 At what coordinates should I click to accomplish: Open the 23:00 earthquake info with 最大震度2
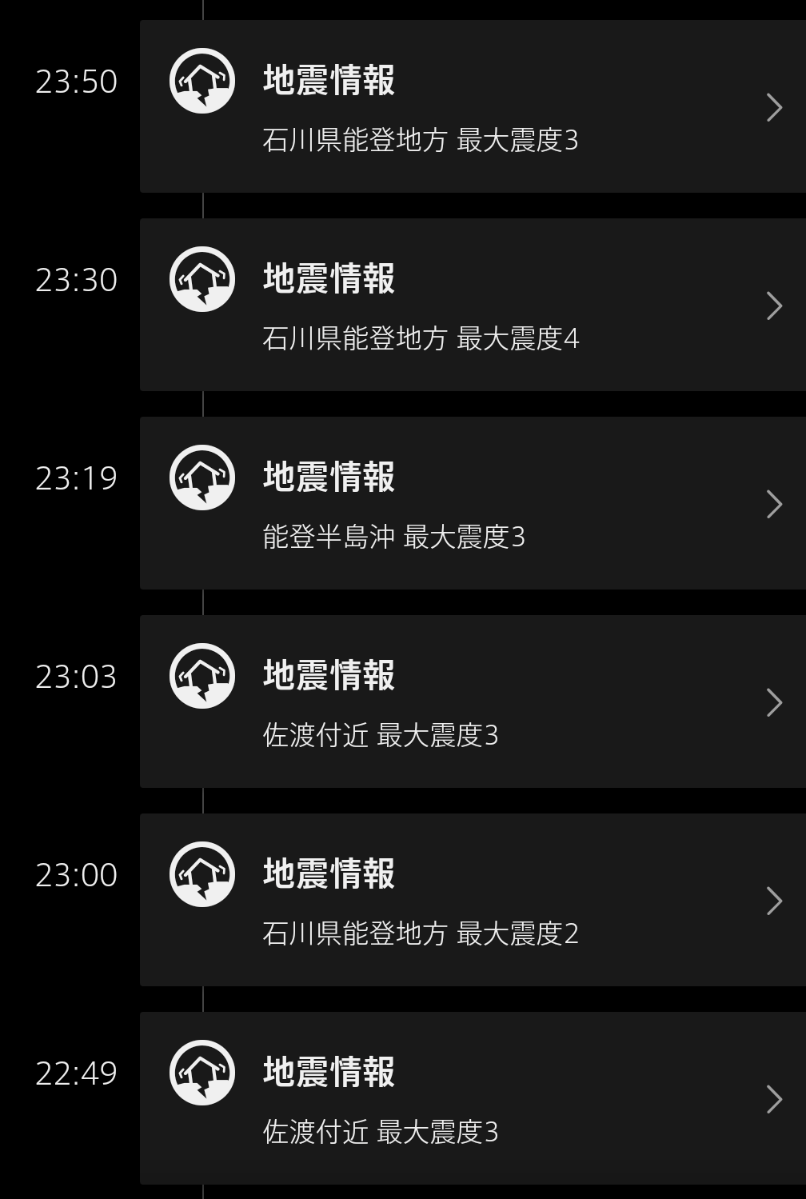point(472,899)
